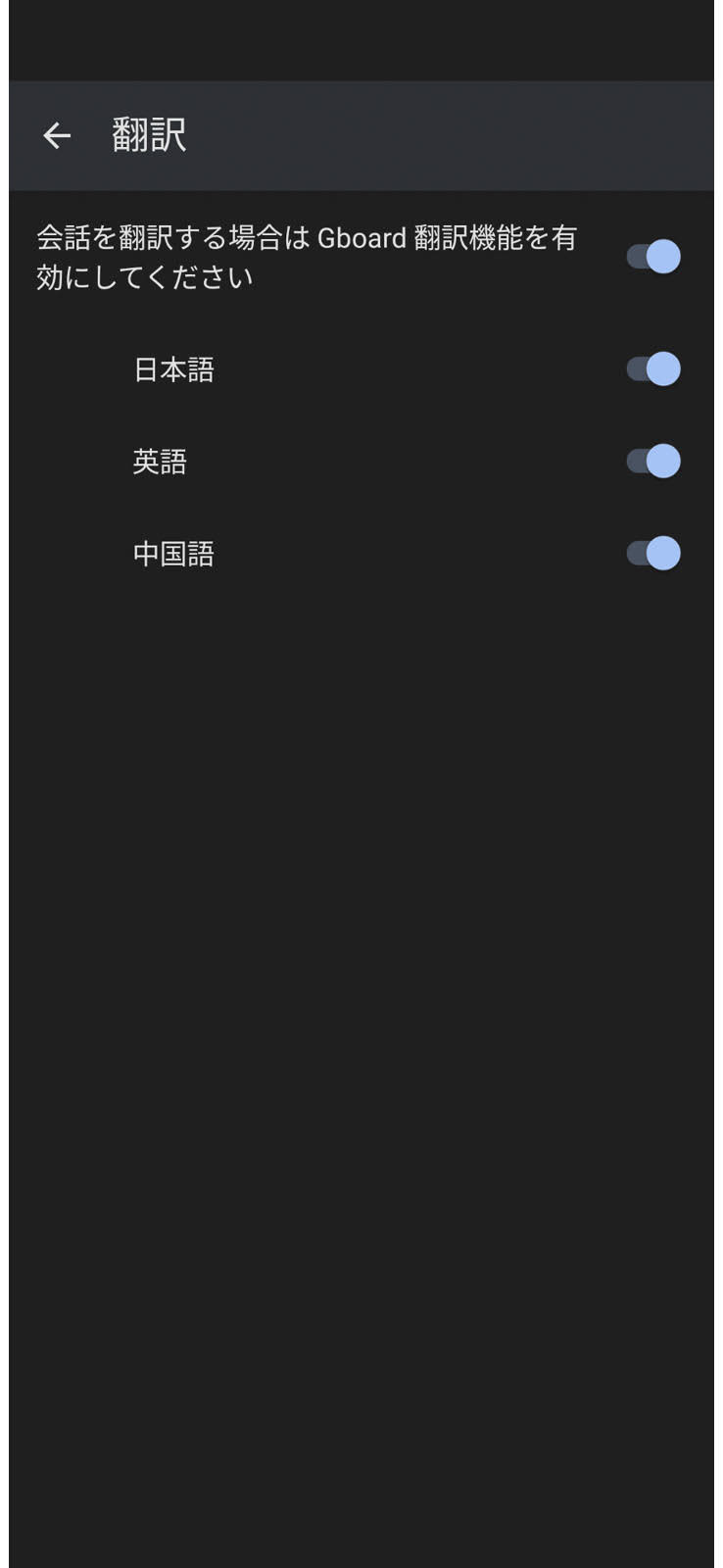Screen dimensions: 723x1568
Task: Disable the Gboard 翻訳機能 switch
Action: click(x=653, y=257)
